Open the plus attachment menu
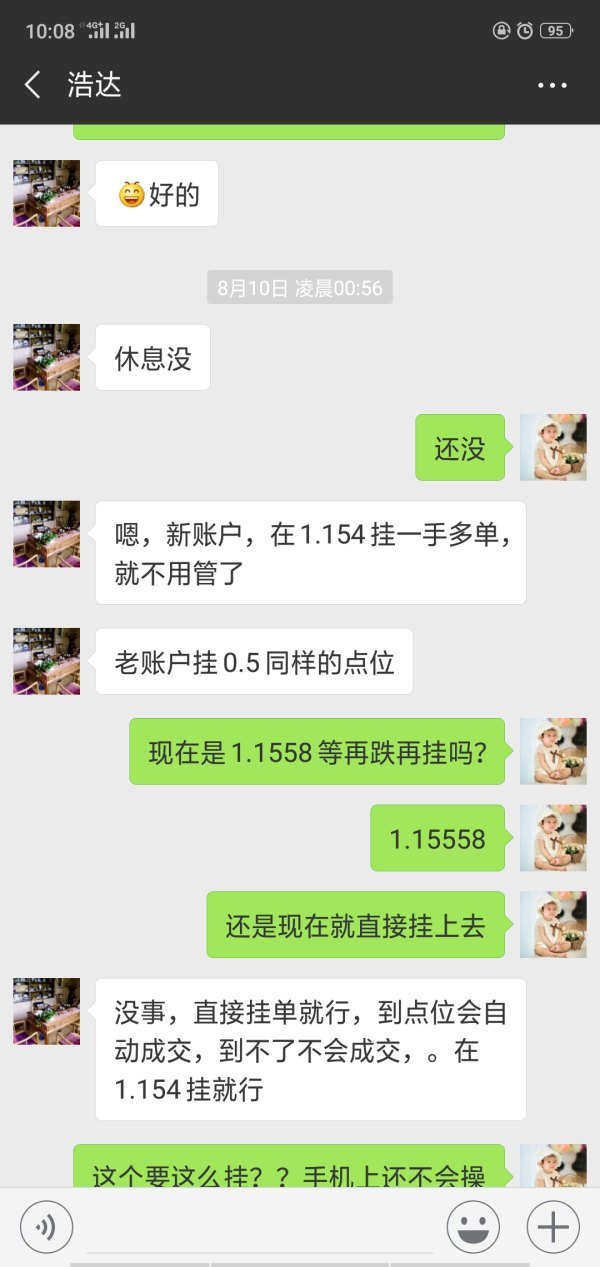This screenshot has height=1267, width=600. [x=553, y=1226]
